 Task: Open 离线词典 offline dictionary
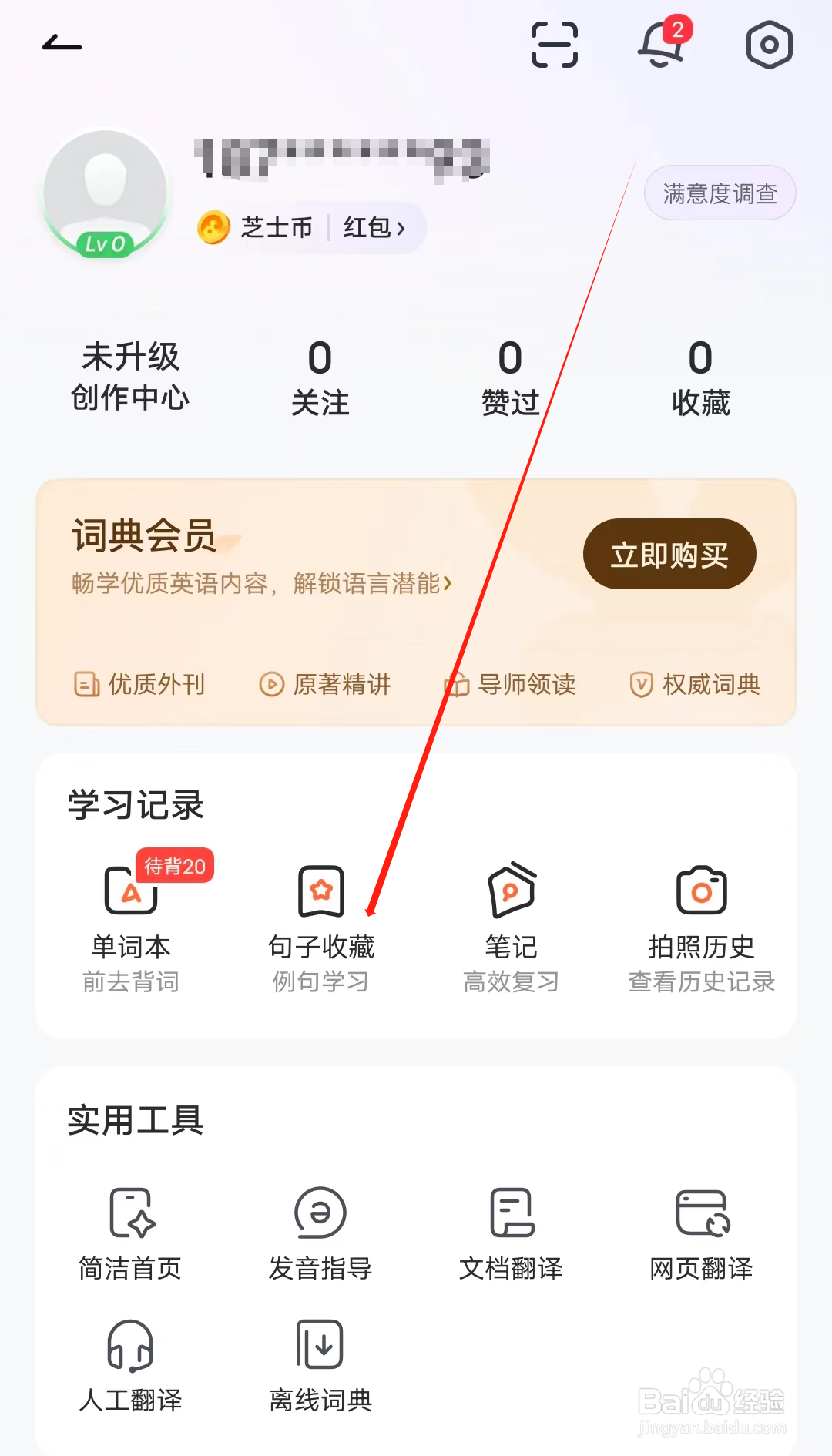point(320,1379)
